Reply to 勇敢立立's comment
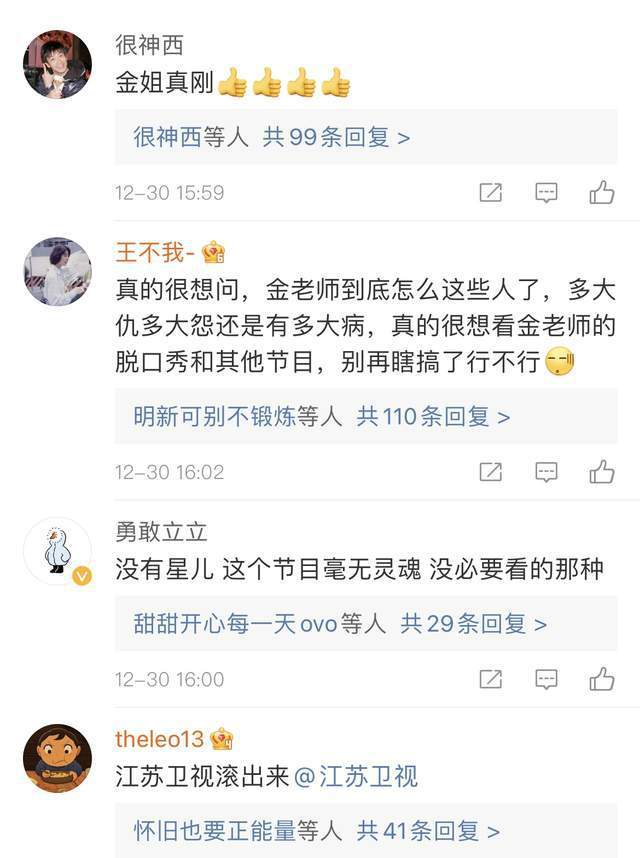 546,680
